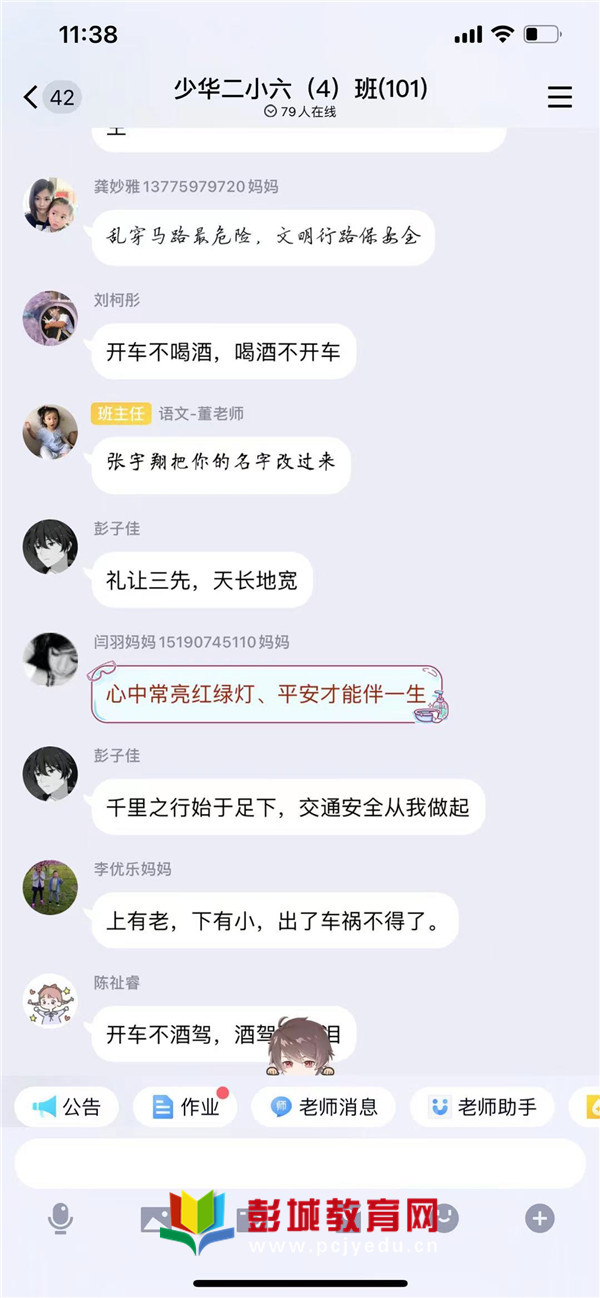View 李优乐妈妈's profile avatar
This screenshot has height=1298, width=600.
point(50,887)
